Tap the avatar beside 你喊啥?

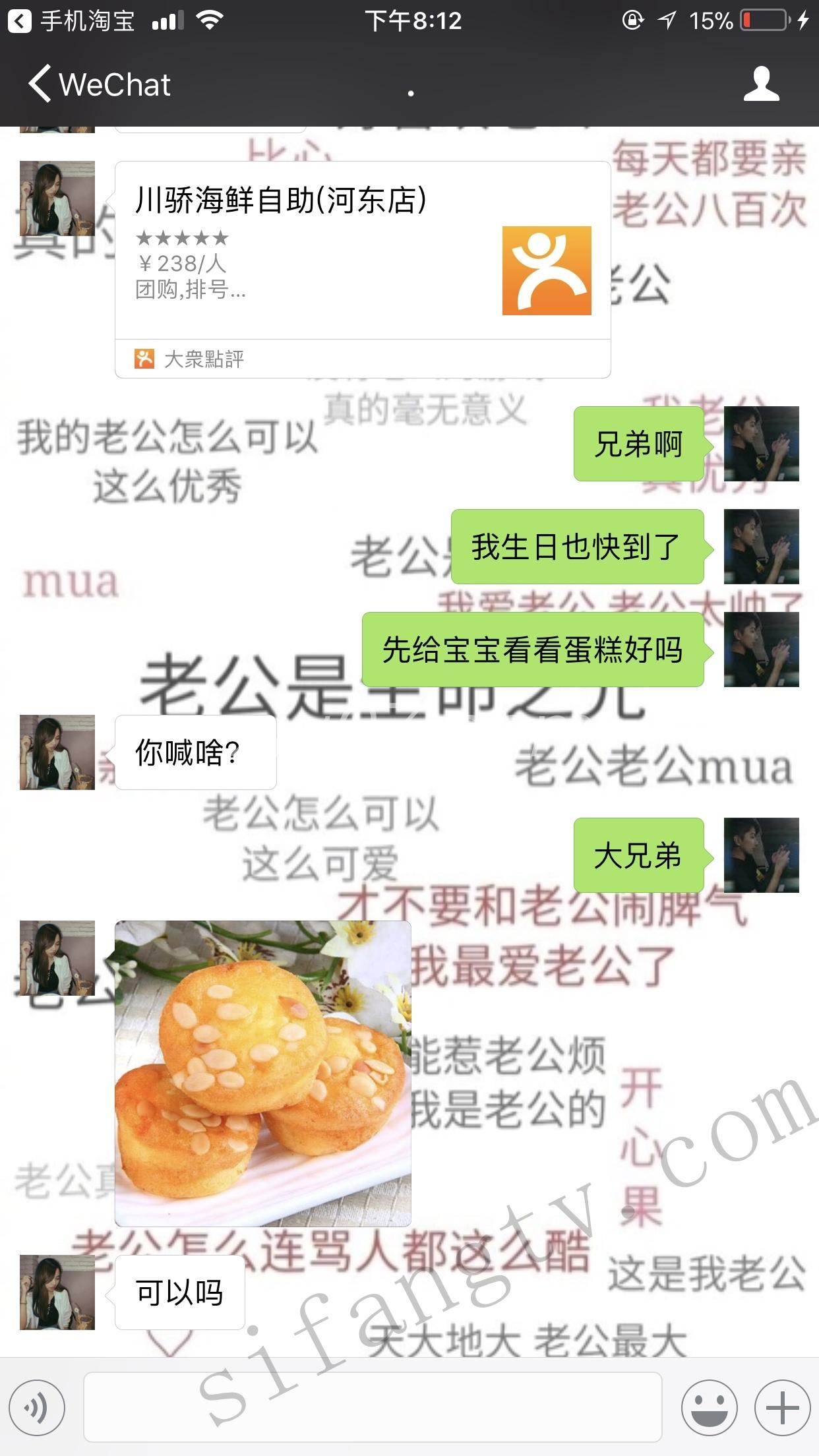(x=57, y=752)
